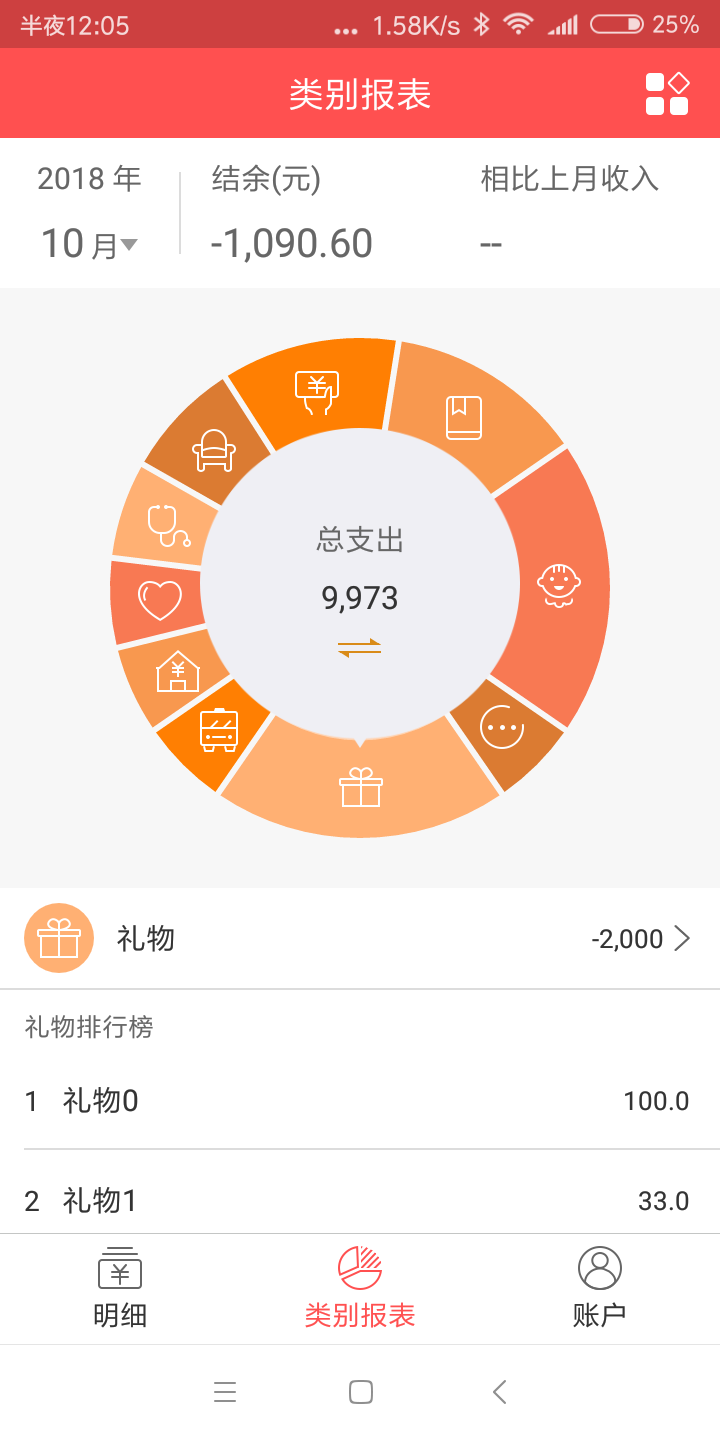Select the book segment in the donut chart

464,417
